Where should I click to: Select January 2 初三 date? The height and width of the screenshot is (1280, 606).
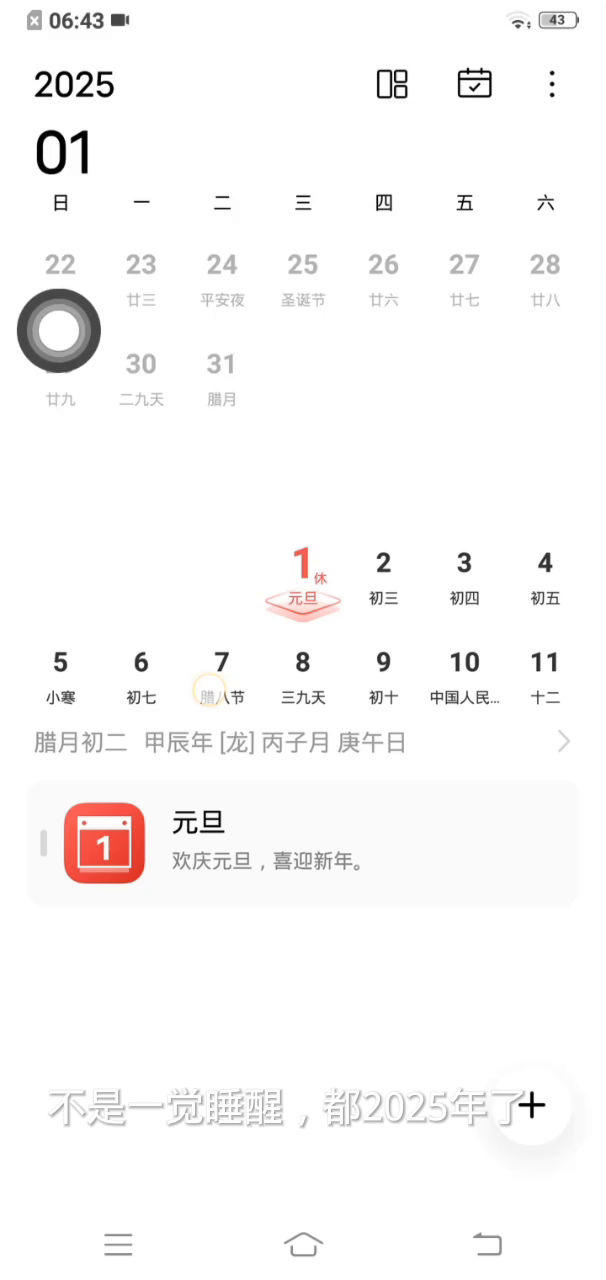click(383, 577)
